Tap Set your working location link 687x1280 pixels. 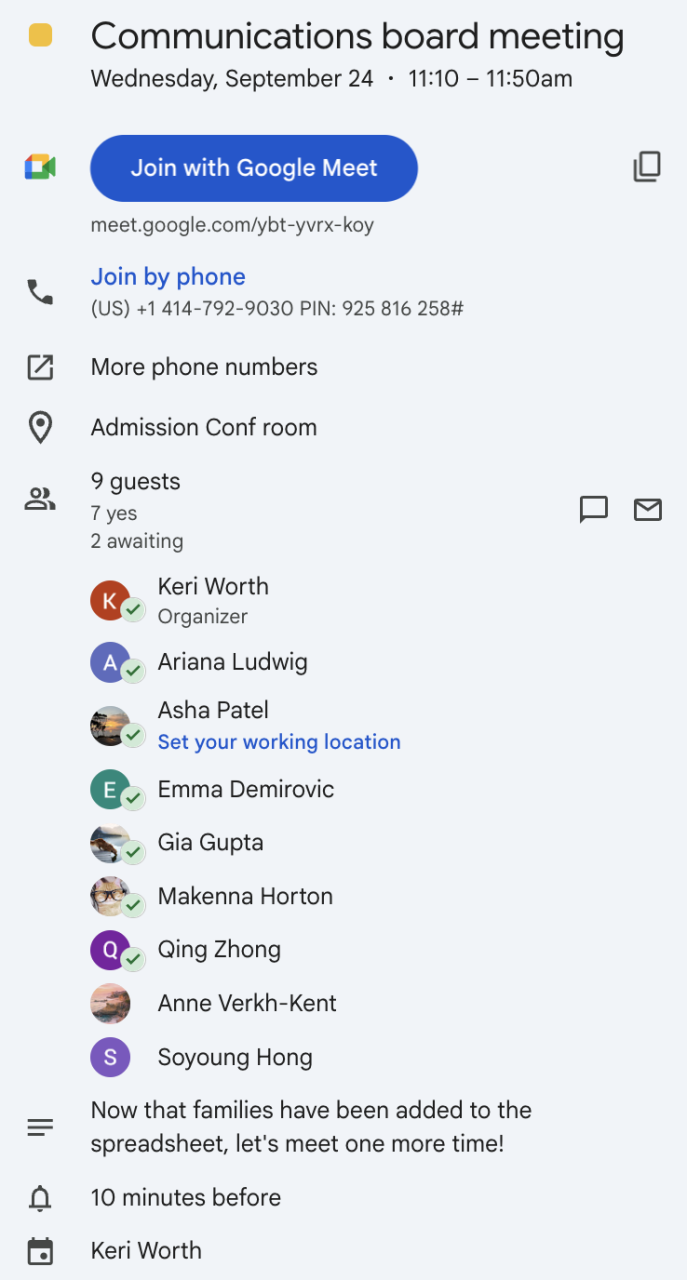[279, 742]
